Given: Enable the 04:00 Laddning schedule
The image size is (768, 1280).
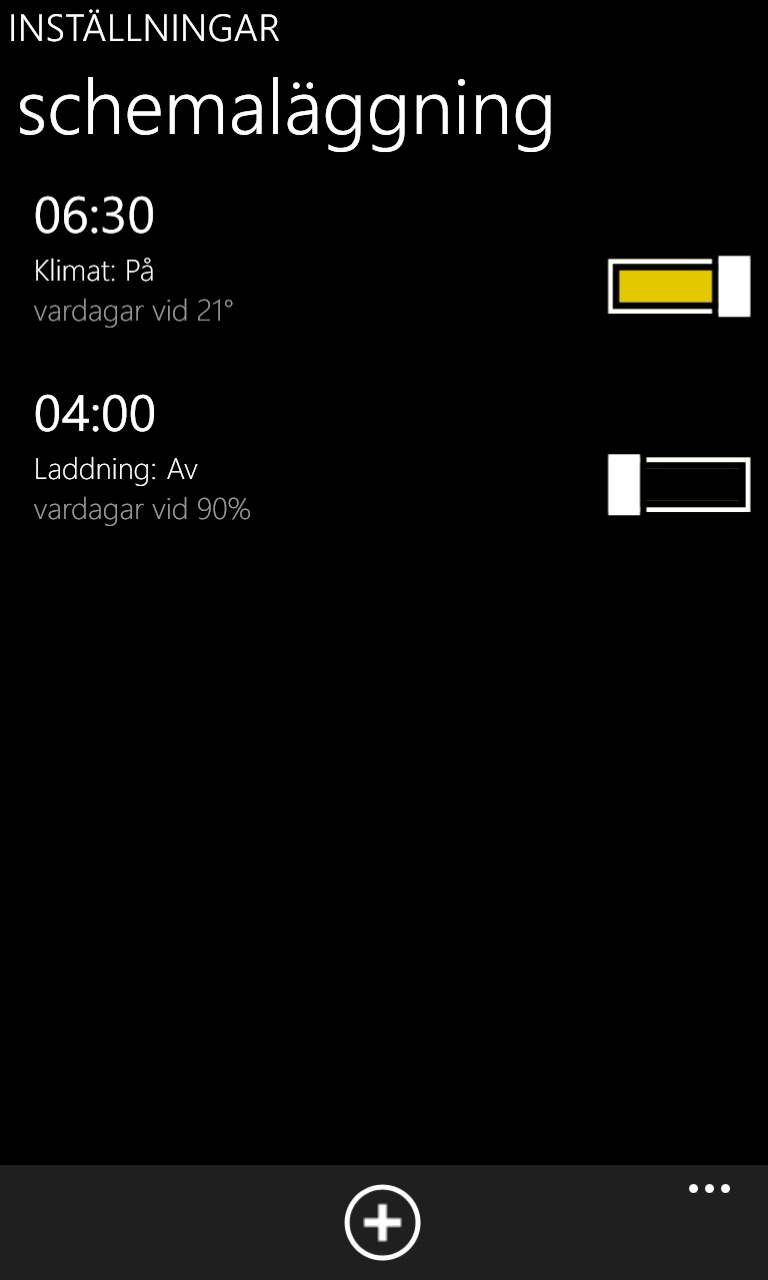Looking at the screenshot, I should (x=679, y=485).
